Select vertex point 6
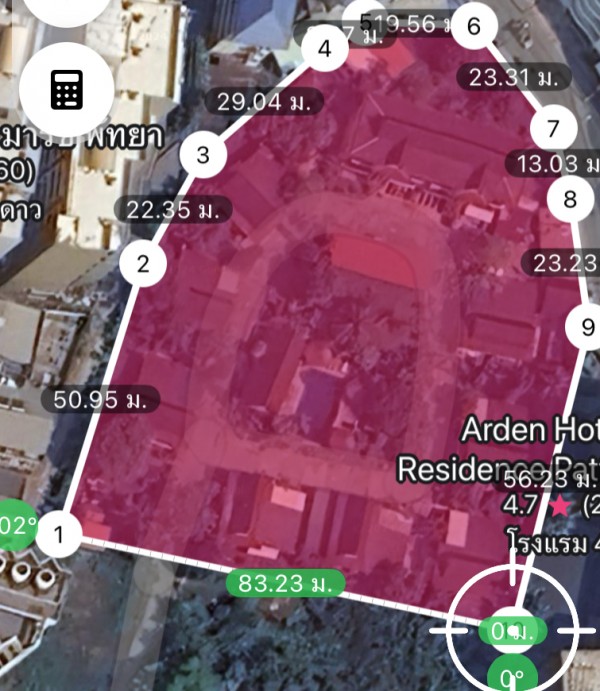600x691 pixels. coord(474,26)
